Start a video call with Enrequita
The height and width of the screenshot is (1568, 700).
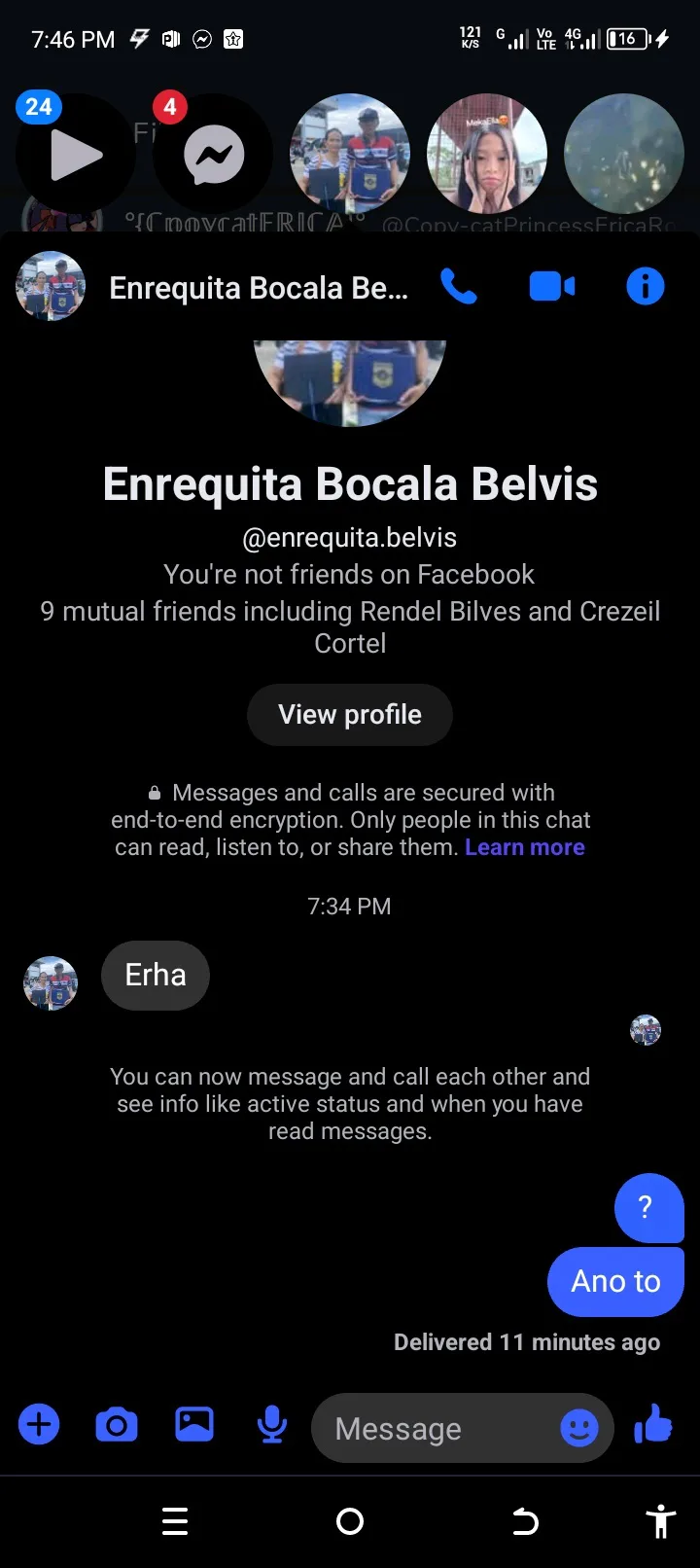pos(551,287)
